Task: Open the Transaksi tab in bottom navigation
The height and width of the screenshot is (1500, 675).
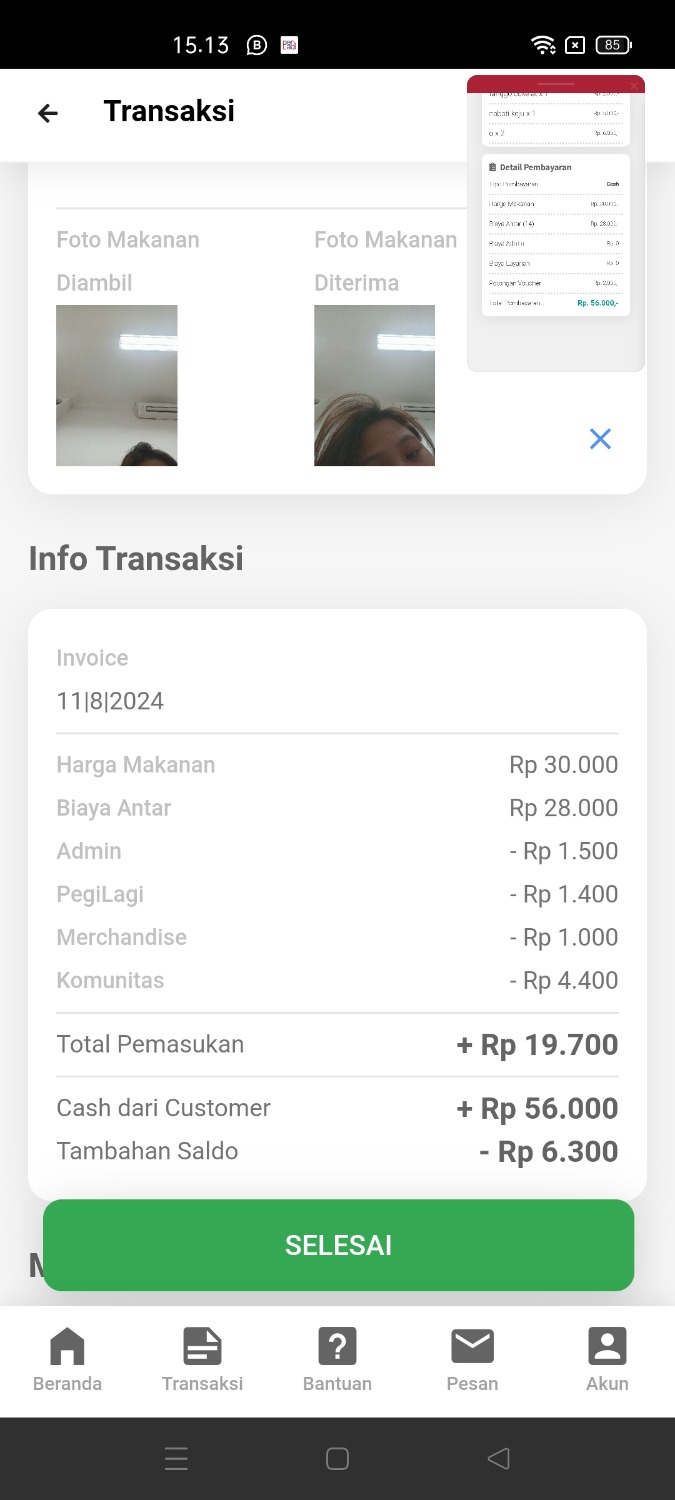Action: click(x=202, y=1360)
